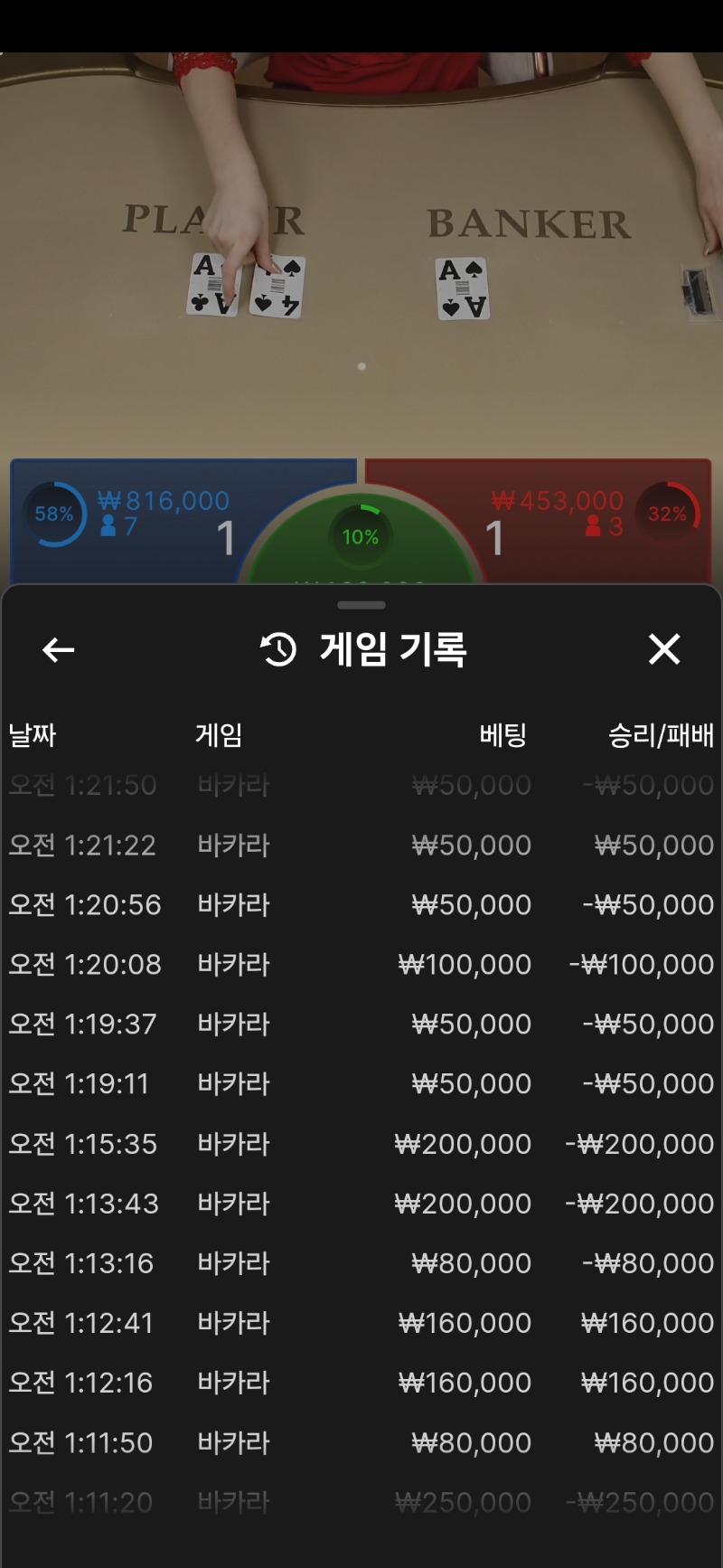Open the 1:13:43 baccarat record
Viewport: 723px width, 1568px height.
pyautogui.click(x=361, y=1204)
